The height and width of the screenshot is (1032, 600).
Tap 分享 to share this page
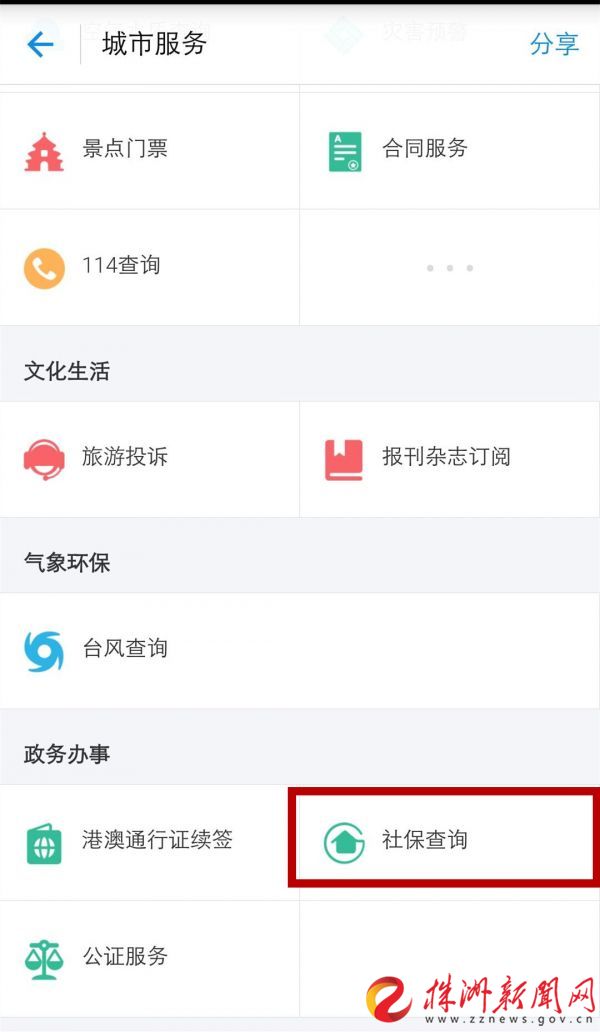click(x=554, y=44)
